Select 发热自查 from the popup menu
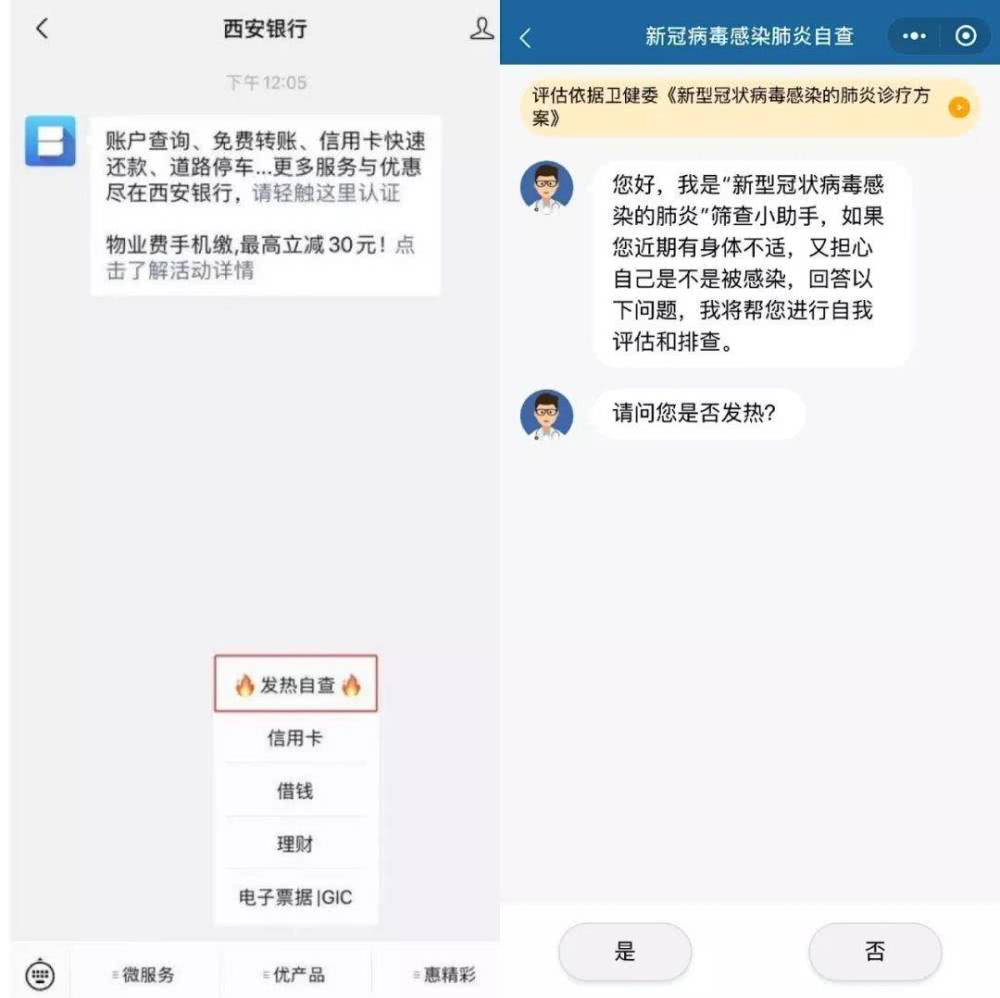 296,685
